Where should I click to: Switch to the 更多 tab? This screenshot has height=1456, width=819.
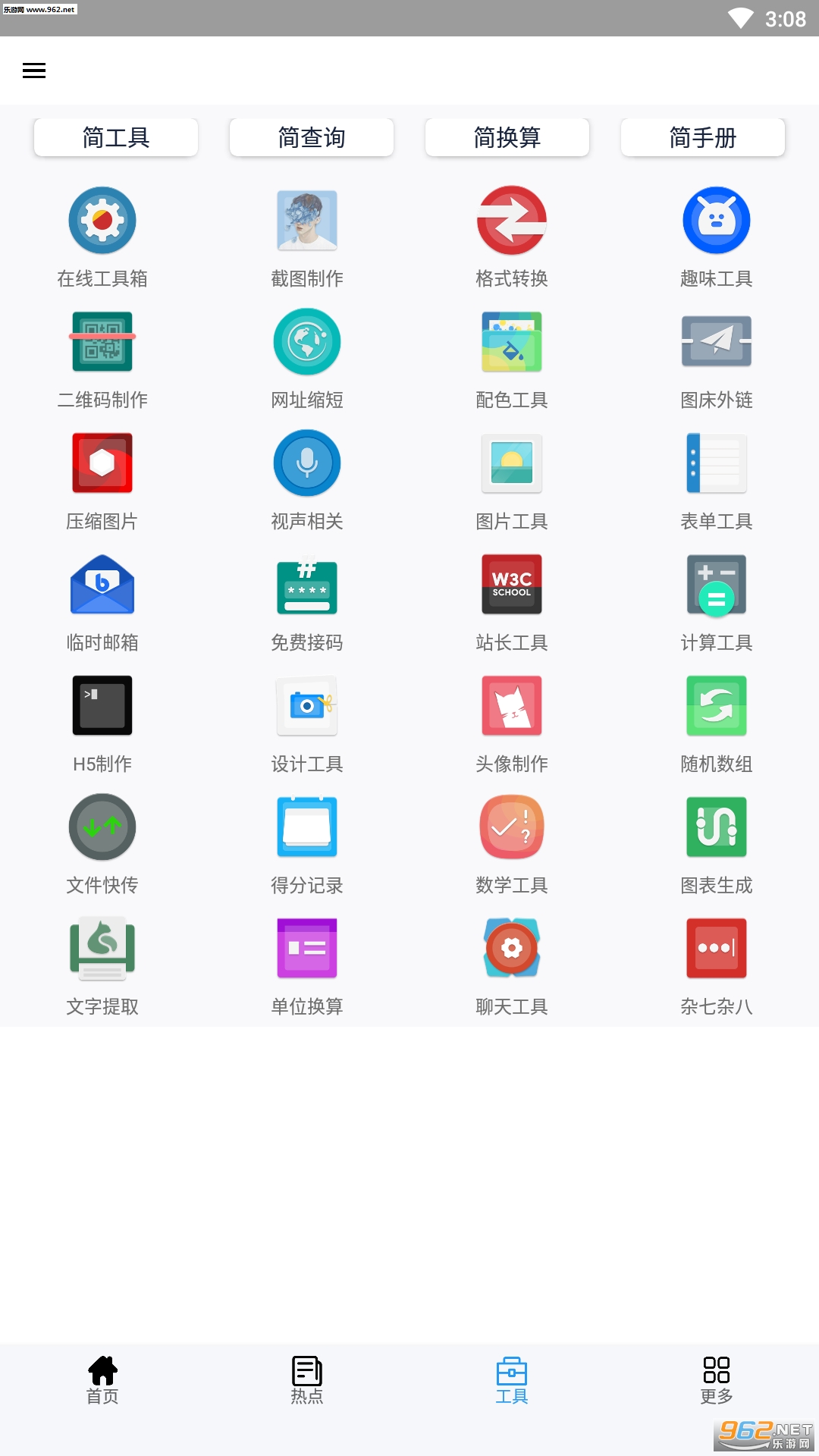tap(717, 1380)
